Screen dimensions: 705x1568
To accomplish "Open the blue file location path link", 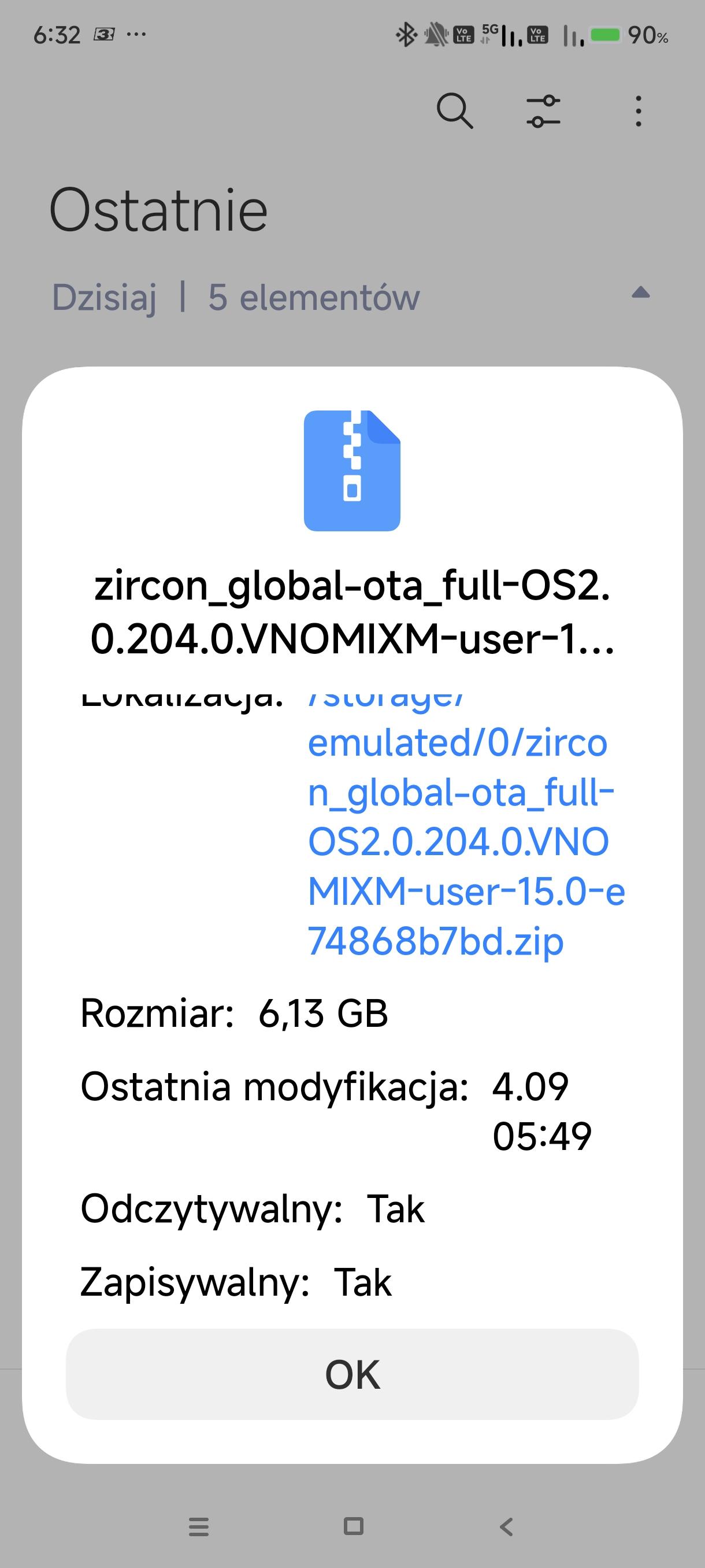I will [x=465, y=842].
